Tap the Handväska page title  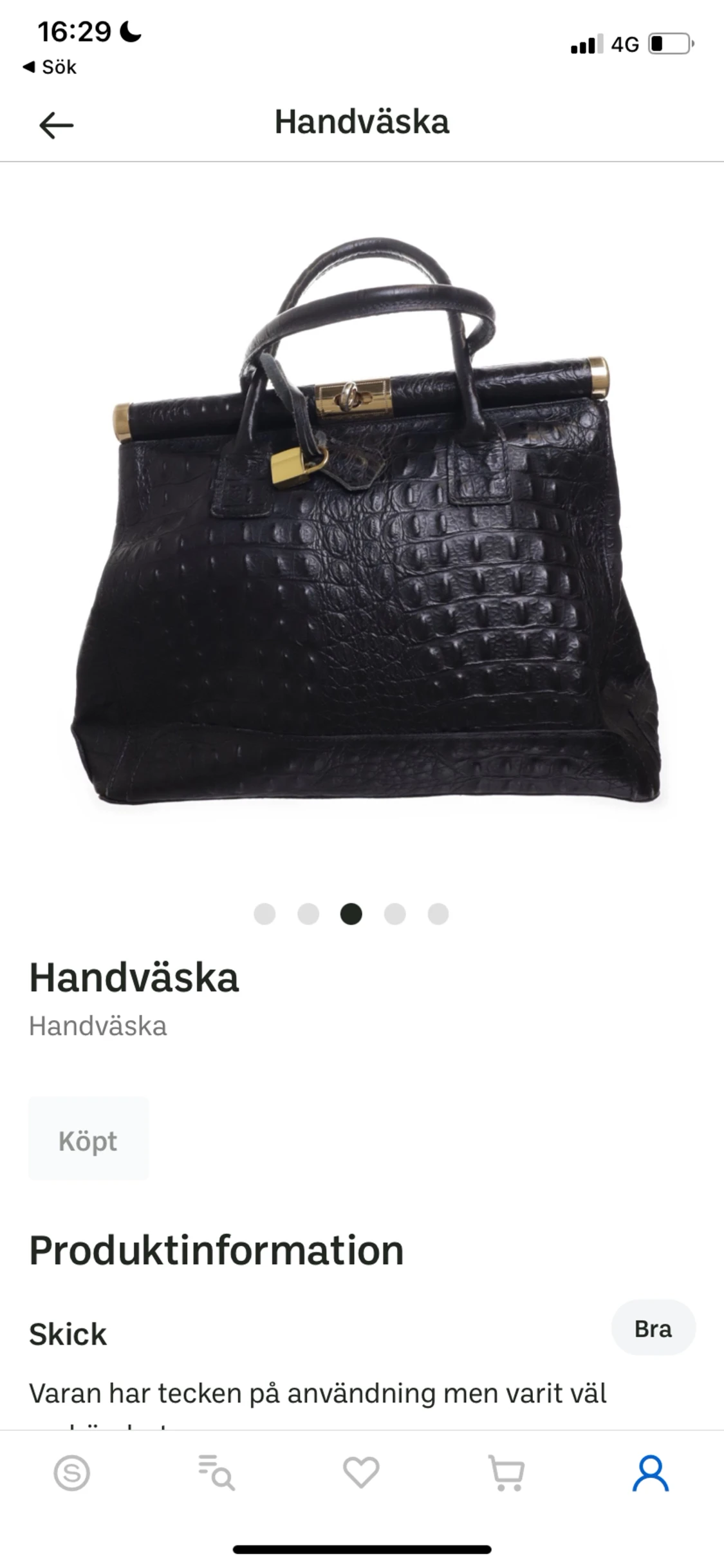pos(362,123)
